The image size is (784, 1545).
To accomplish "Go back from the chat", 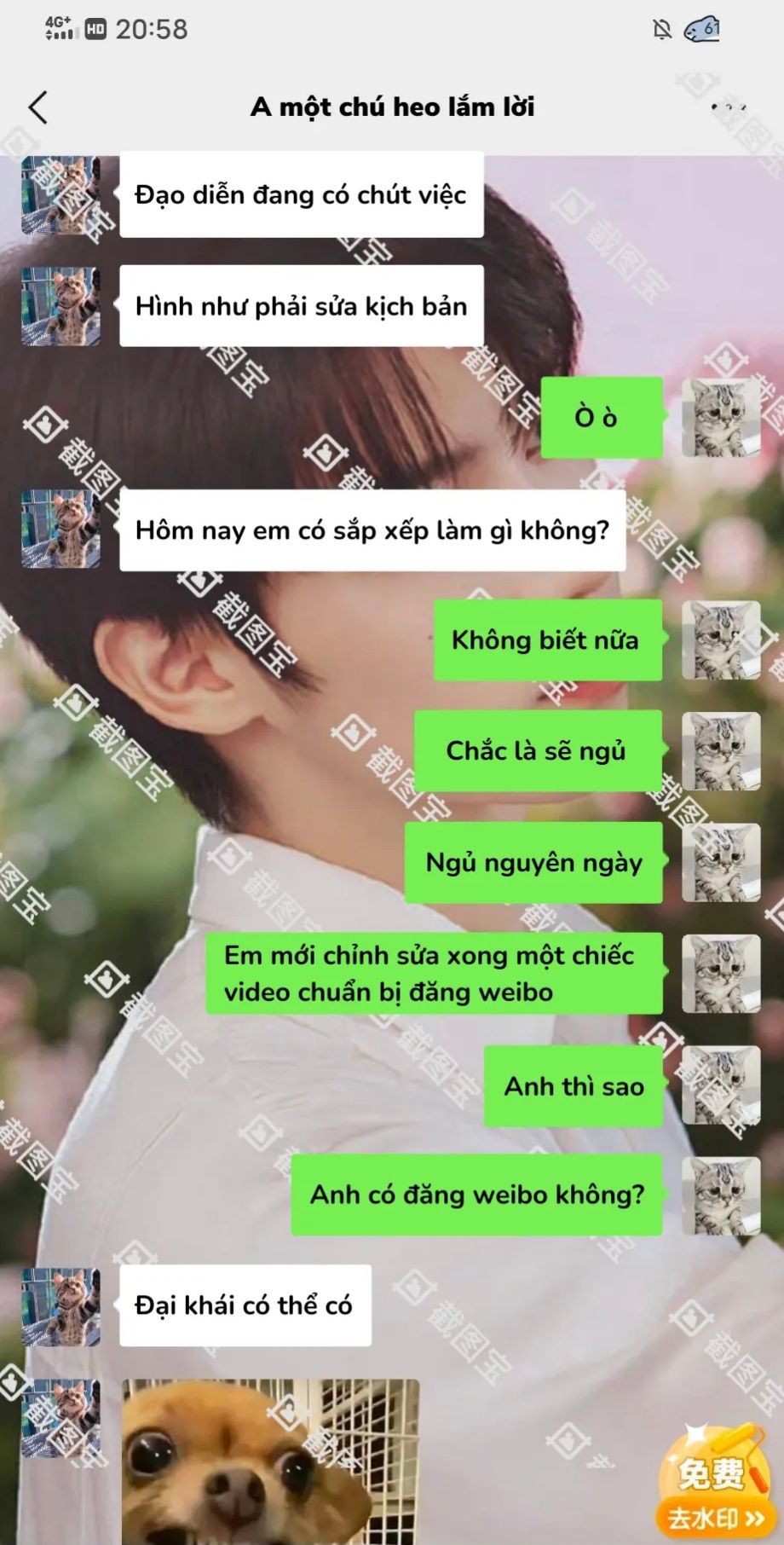I will [x=38, y=107].
